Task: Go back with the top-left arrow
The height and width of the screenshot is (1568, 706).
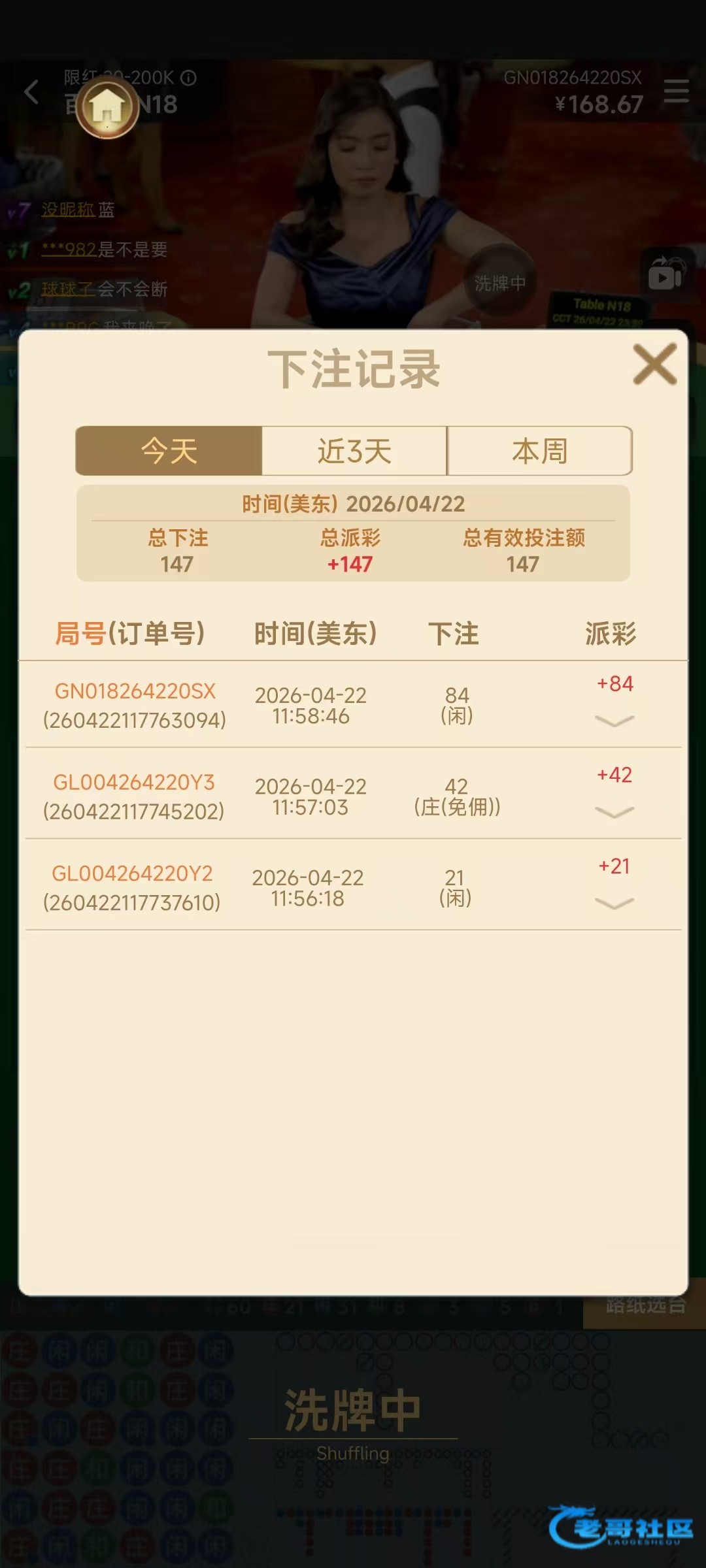Action: pyautogui.click(x=31, y=92)
